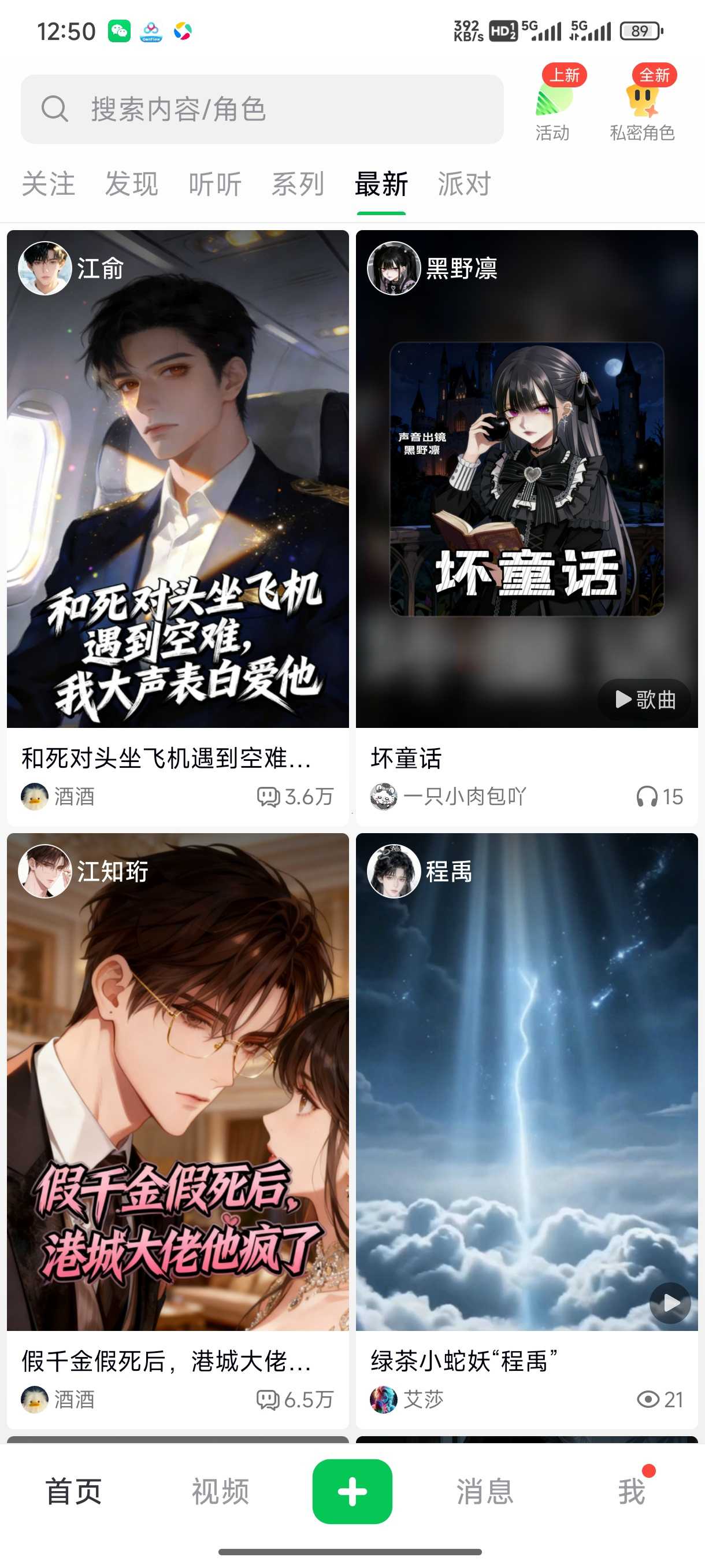Switch to the 听听 tab
This screenshot has height=1568, width=705.
215,184
